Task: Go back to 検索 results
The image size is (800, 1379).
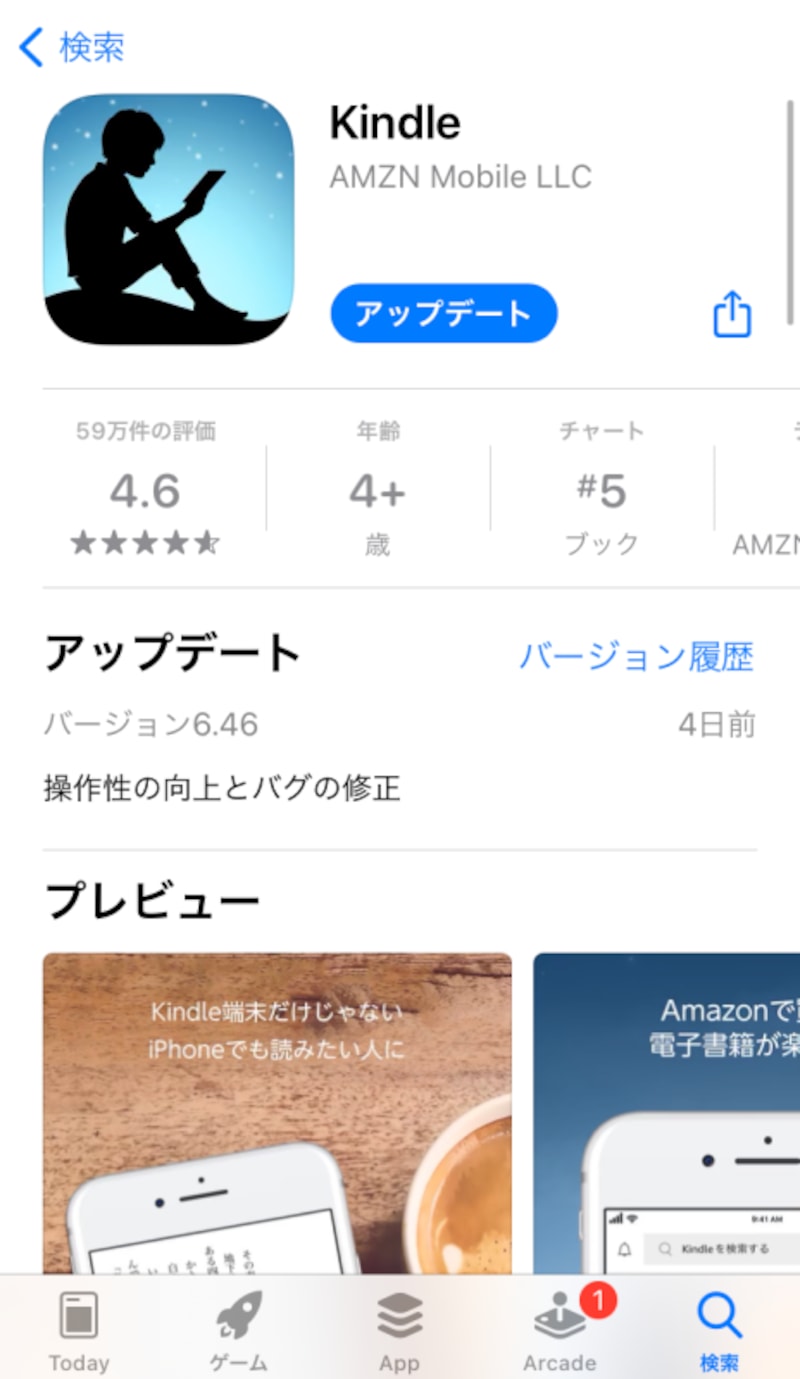Action: (x=72, y=48)
